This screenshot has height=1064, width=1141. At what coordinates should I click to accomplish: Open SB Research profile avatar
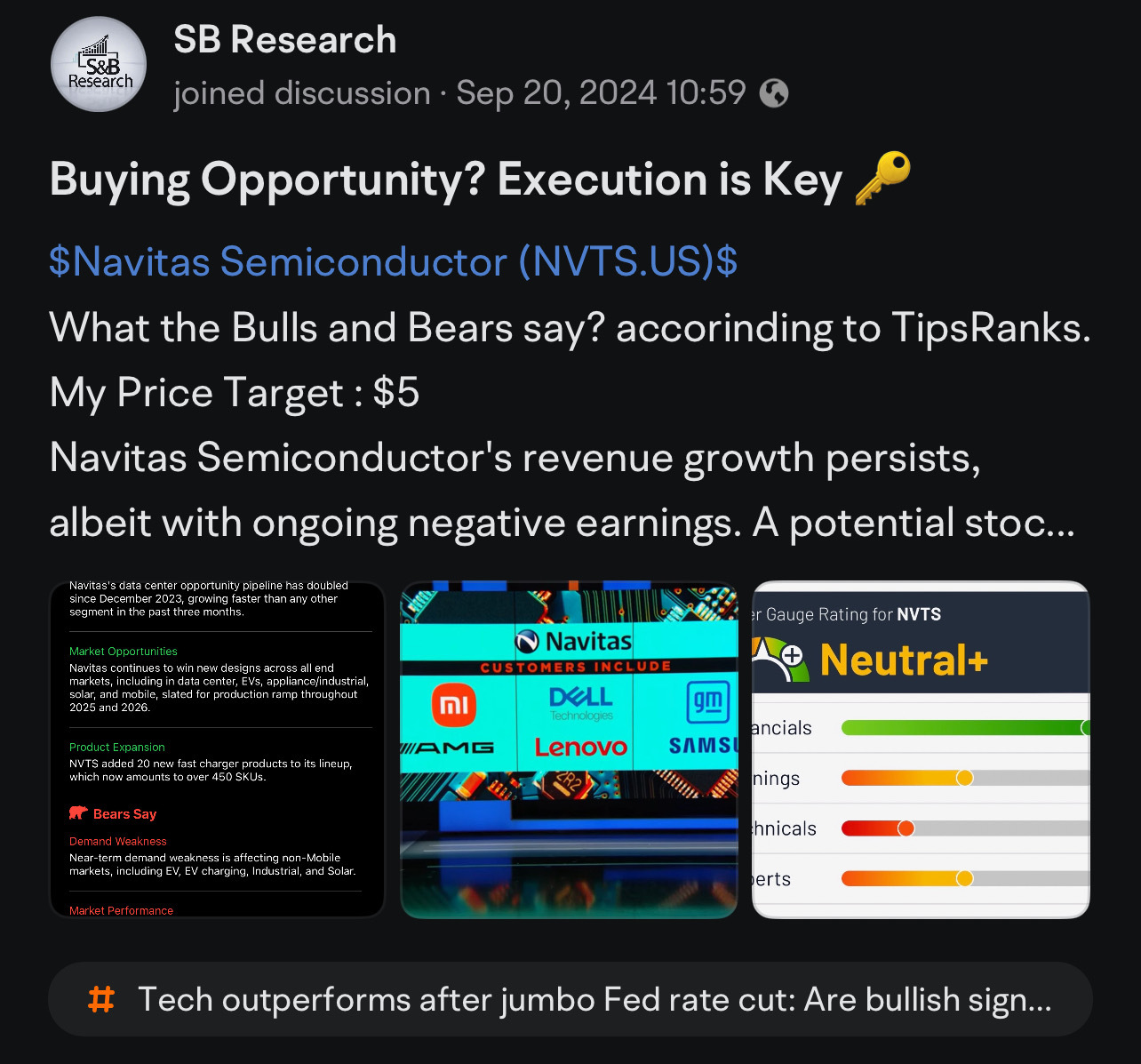click(x=99, y=64)
